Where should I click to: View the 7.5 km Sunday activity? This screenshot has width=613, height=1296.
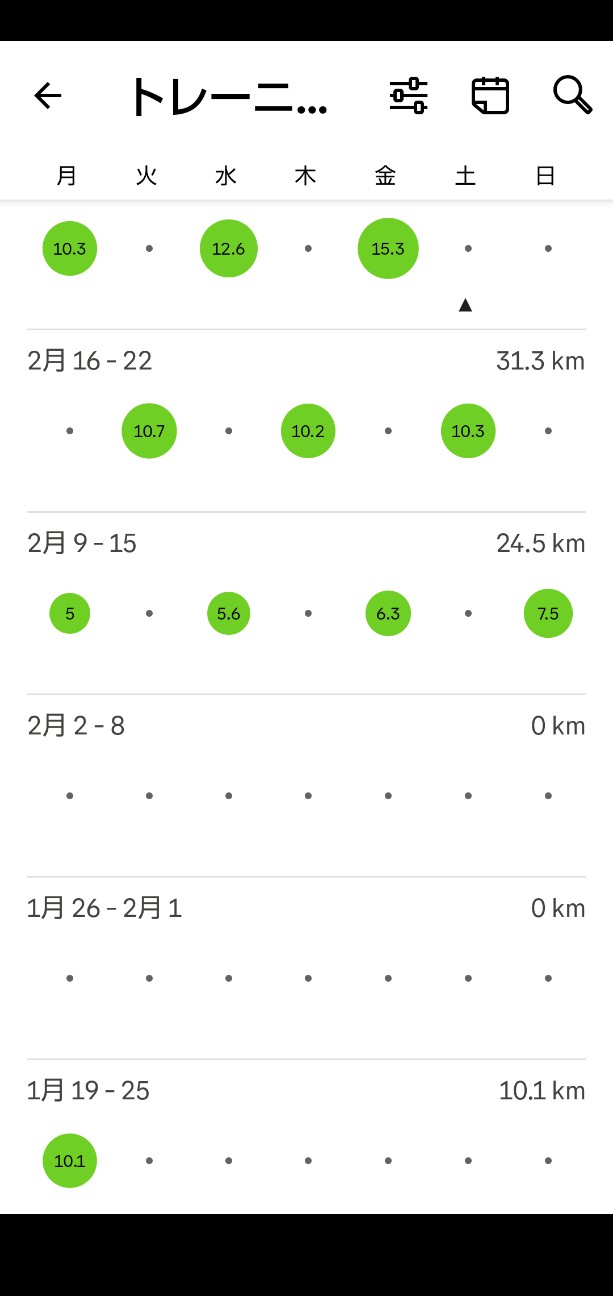(x=548, y=614)
